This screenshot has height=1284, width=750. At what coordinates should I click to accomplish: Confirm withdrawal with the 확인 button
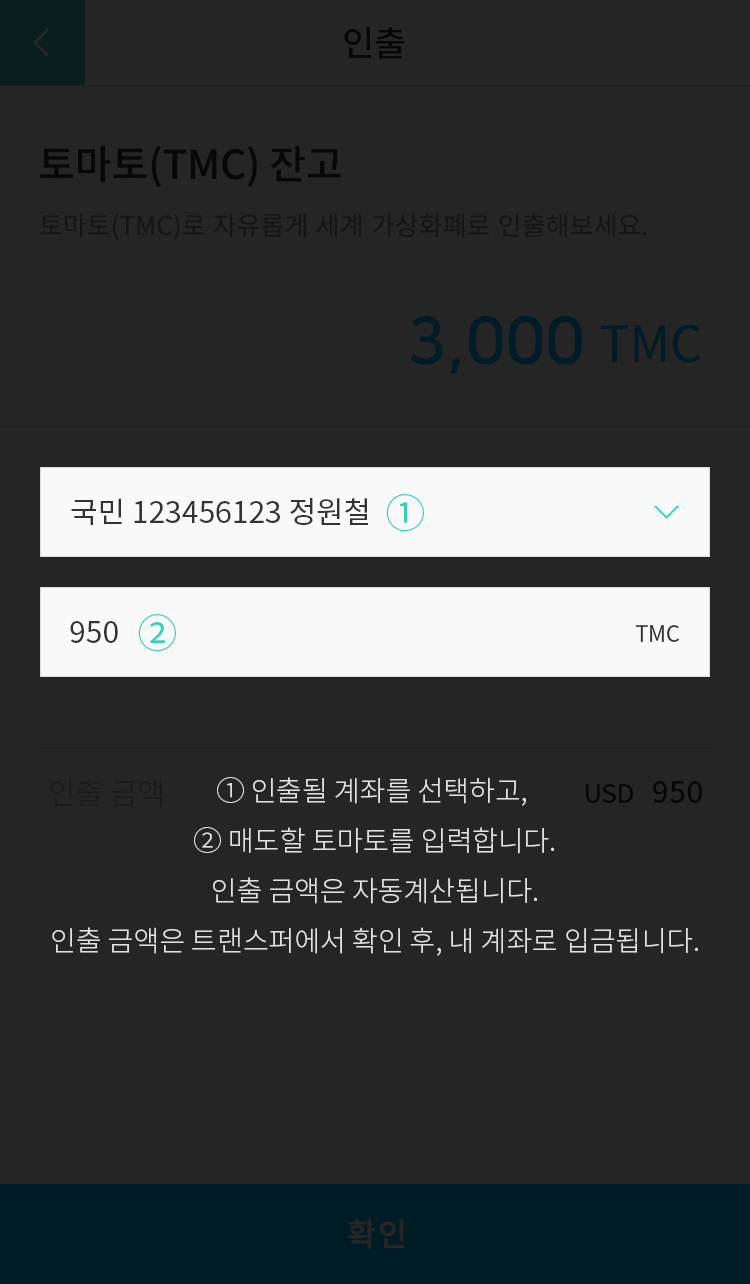tap(375, 1233)
